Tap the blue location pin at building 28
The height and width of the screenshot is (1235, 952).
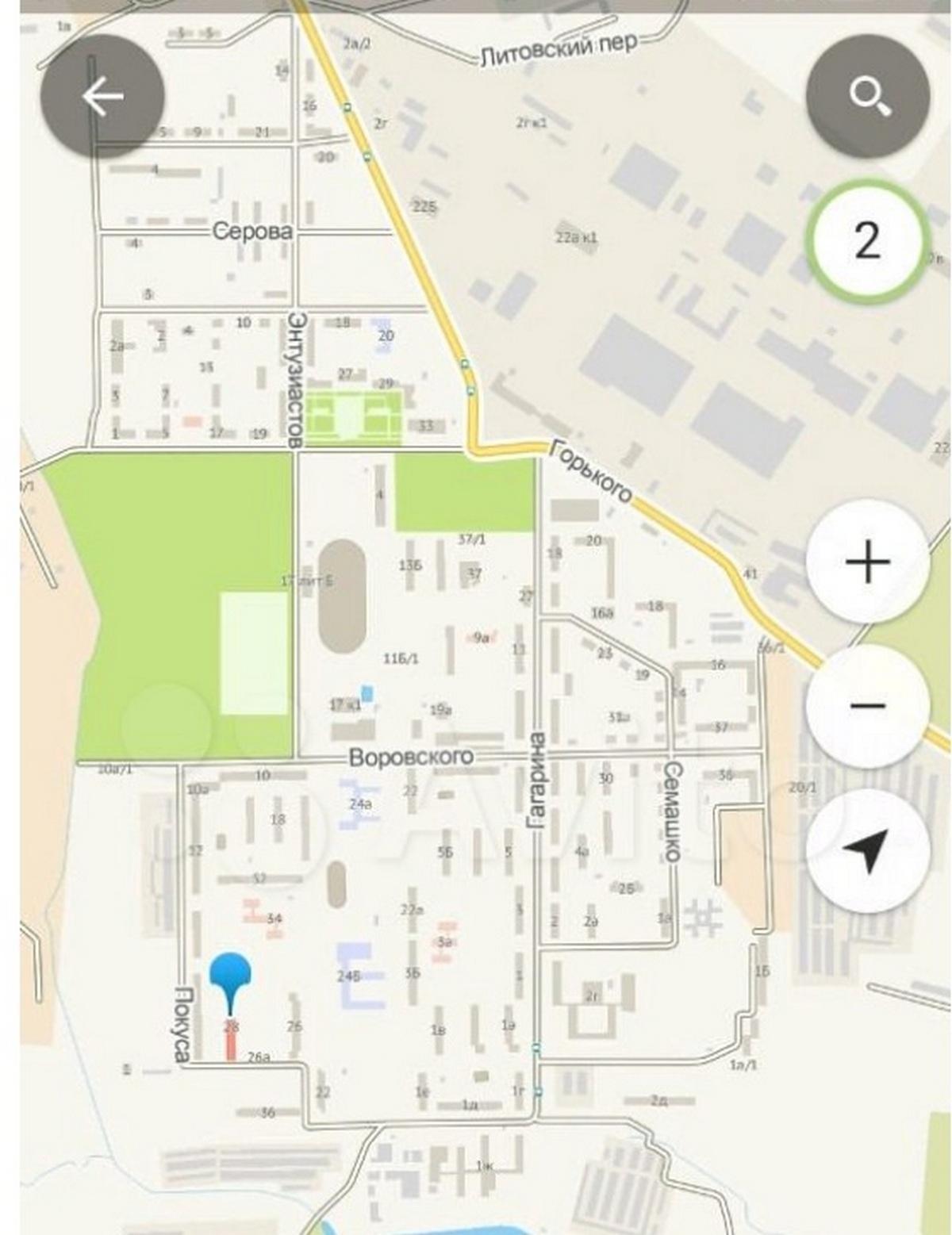pos(230,977)
